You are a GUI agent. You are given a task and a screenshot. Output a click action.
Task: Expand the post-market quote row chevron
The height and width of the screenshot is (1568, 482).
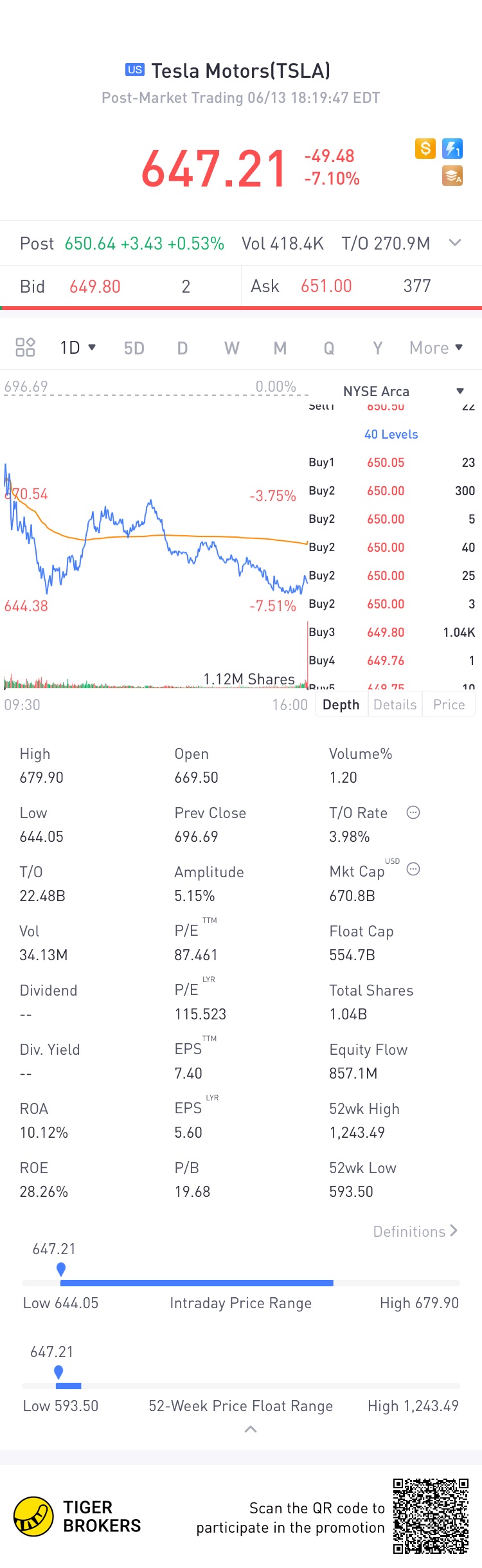click(x=455, y=242)
